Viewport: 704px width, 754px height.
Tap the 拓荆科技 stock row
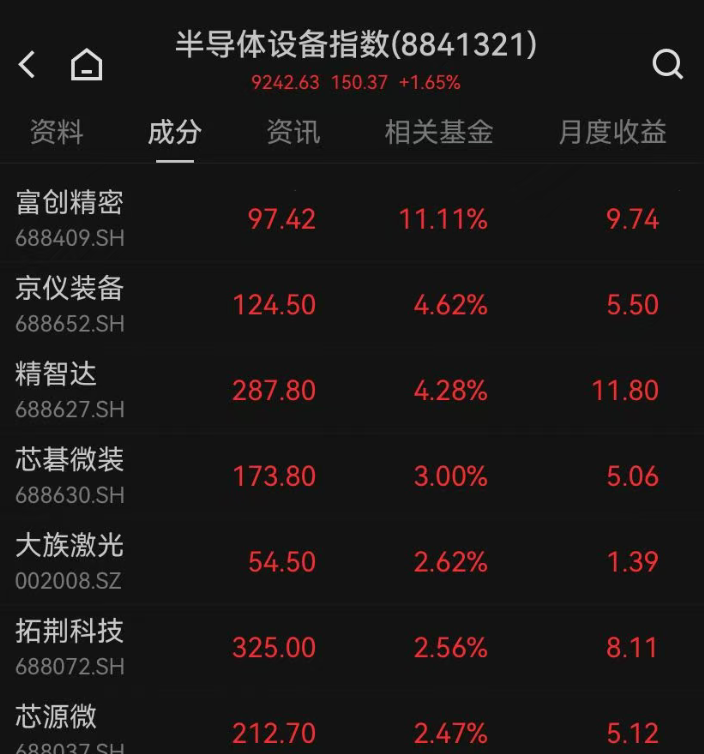pyautogui.click(x=70, y=647)
